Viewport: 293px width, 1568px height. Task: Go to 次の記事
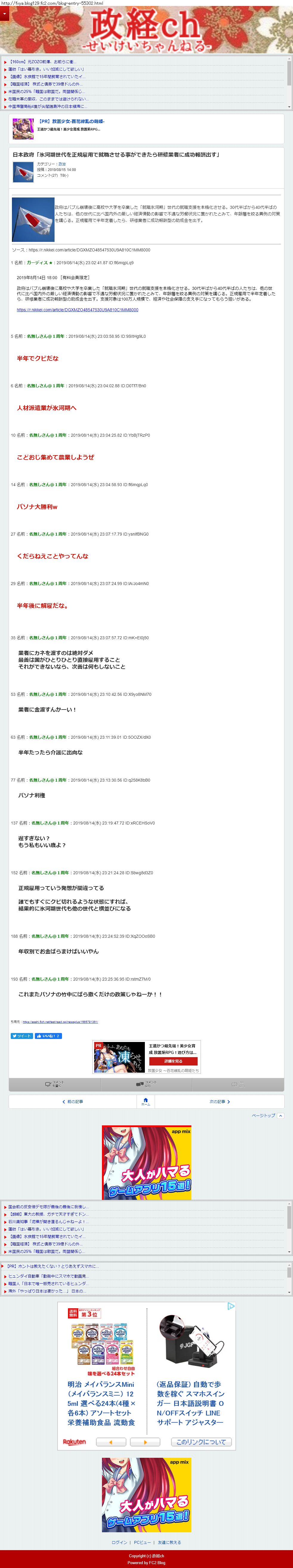tap(219, 1102)
